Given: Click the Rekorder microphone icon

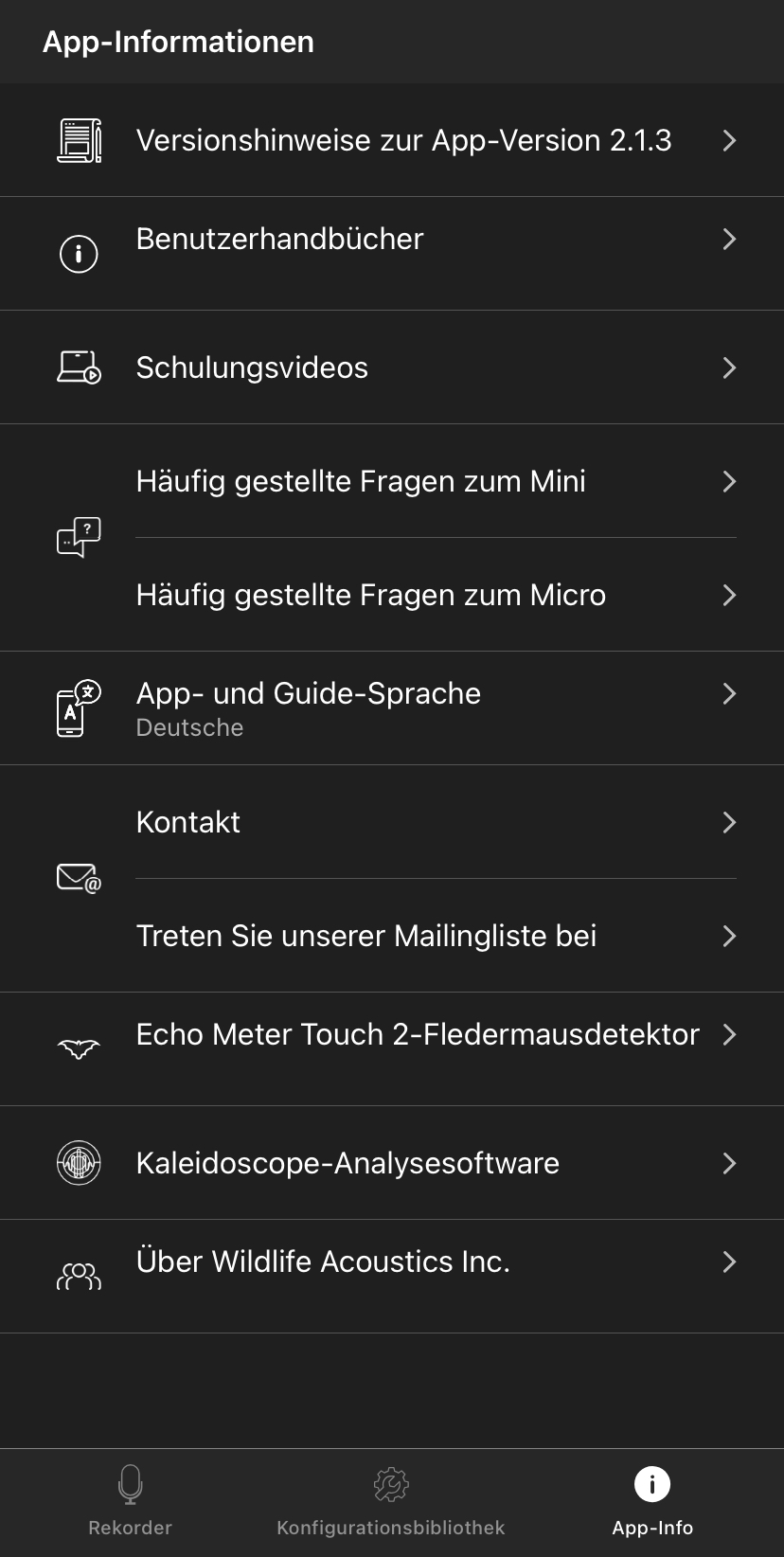Looking at the screenshot, I should pyautogui.click(x=130, y=1484).
